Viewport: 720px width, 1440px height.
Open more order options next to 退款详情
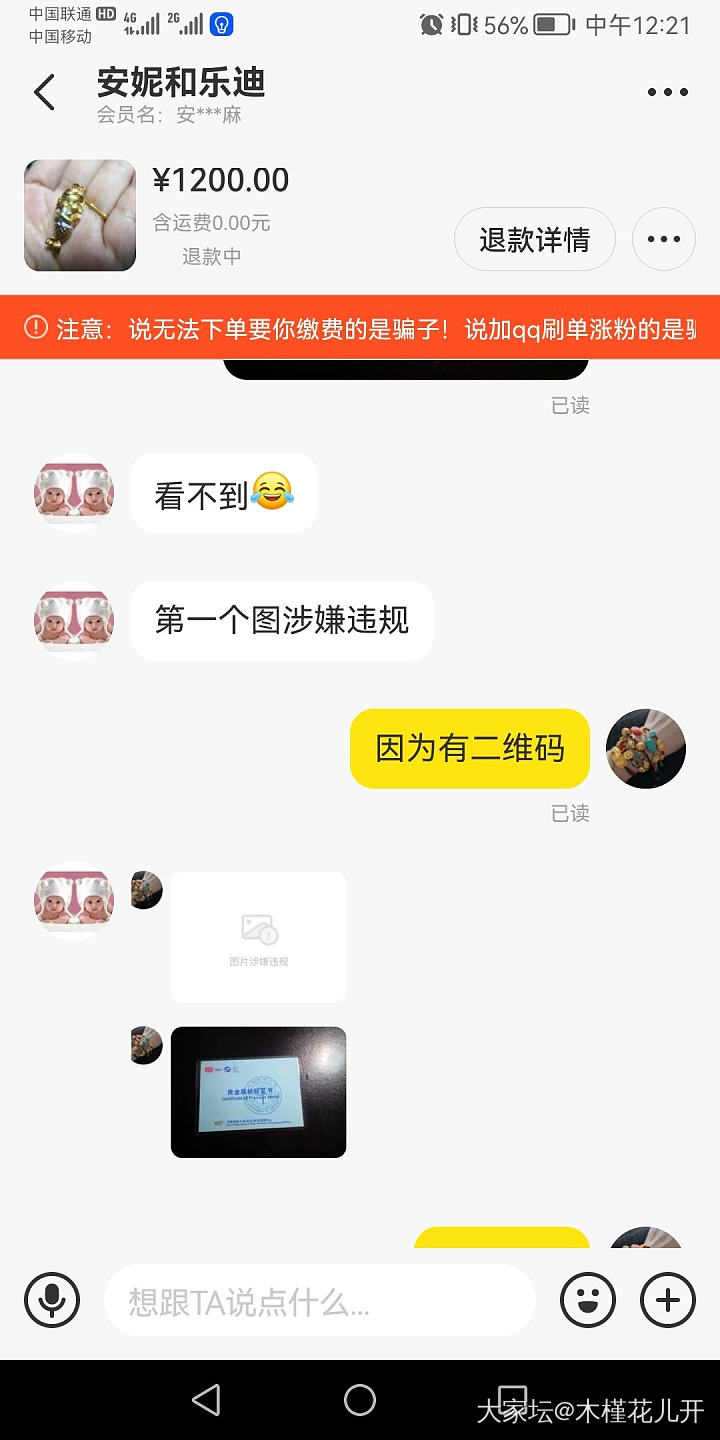664,240
